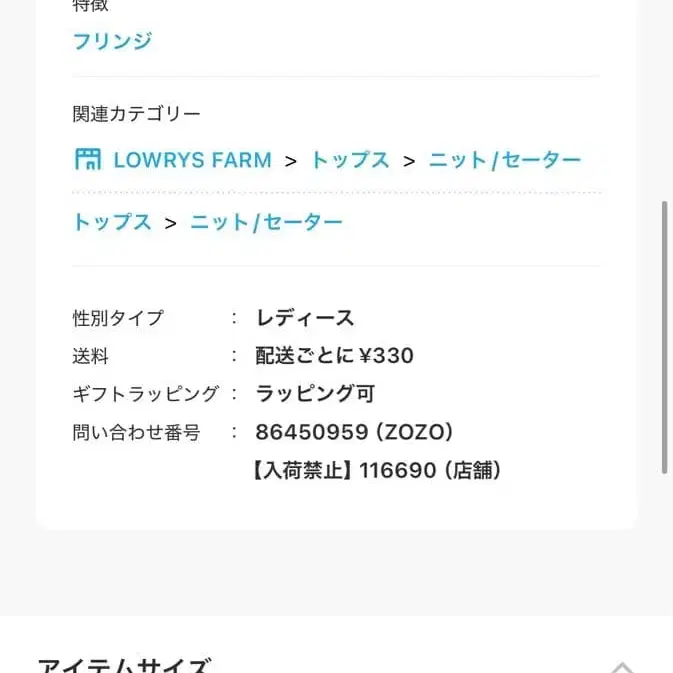Toggle the アイテムサイズ section chevron
The height and width of the screenshot is (673, 673).
point(622,665)
